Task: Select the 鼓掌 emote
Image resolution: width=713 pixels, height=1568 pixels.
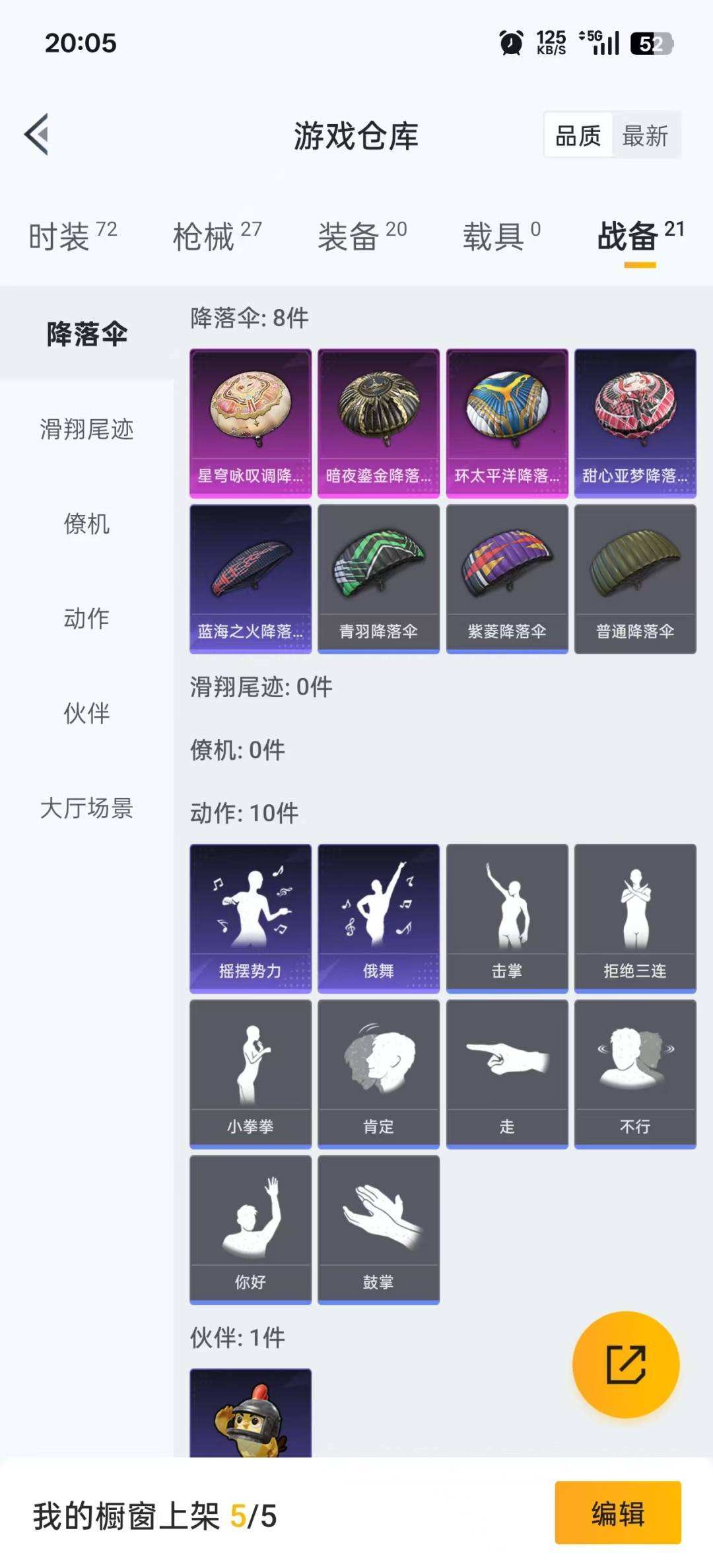Action: point(378,1229)
